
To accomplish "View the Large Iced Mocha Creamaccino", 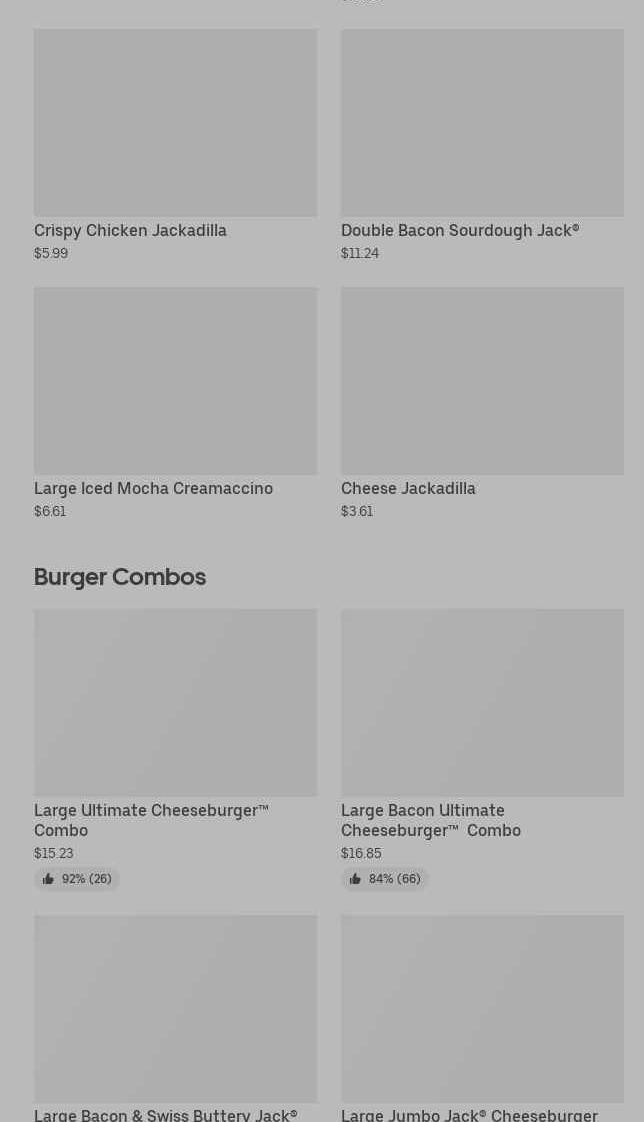I will [175, 381].
